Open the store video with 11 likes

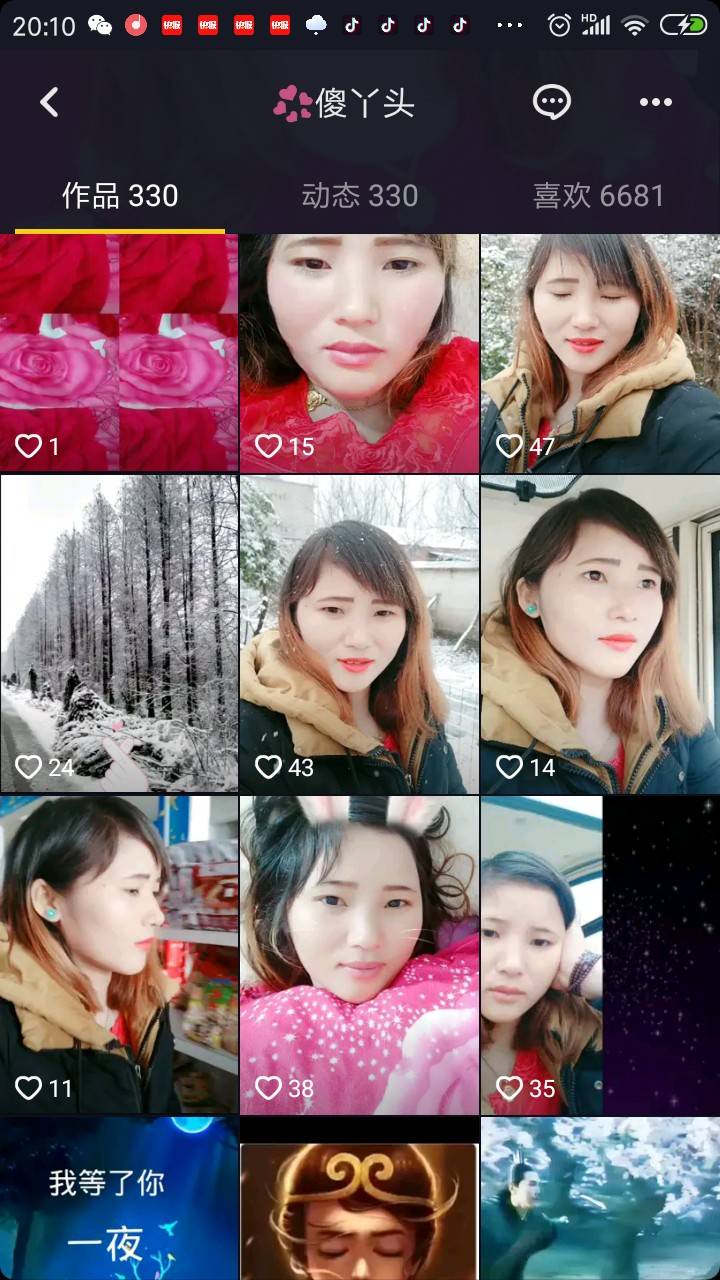click(119, 955)
